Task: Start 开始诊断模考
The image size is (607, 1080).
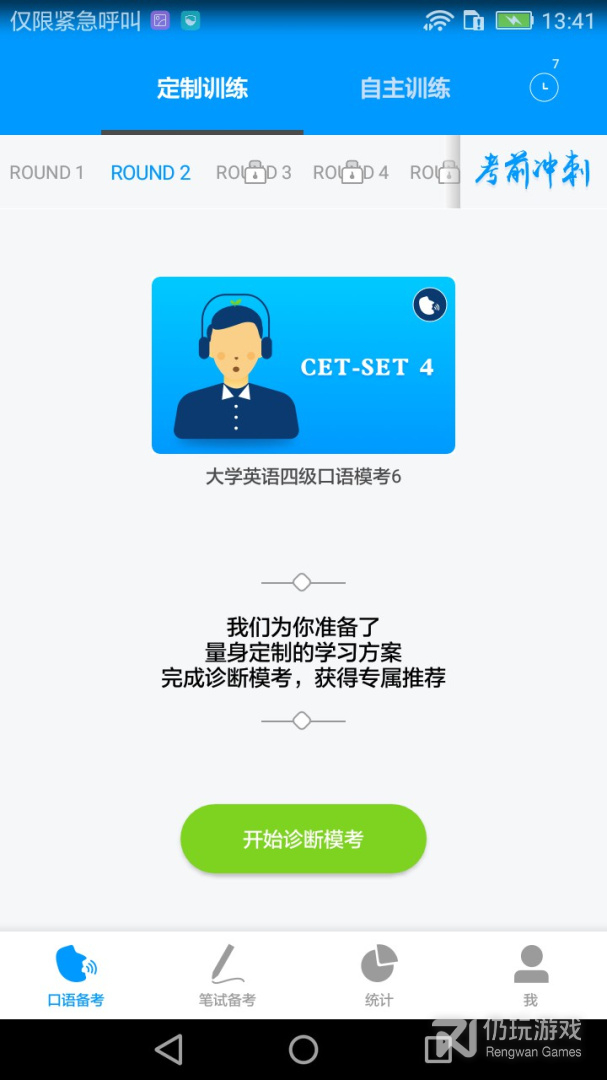Action: (303, 839)
